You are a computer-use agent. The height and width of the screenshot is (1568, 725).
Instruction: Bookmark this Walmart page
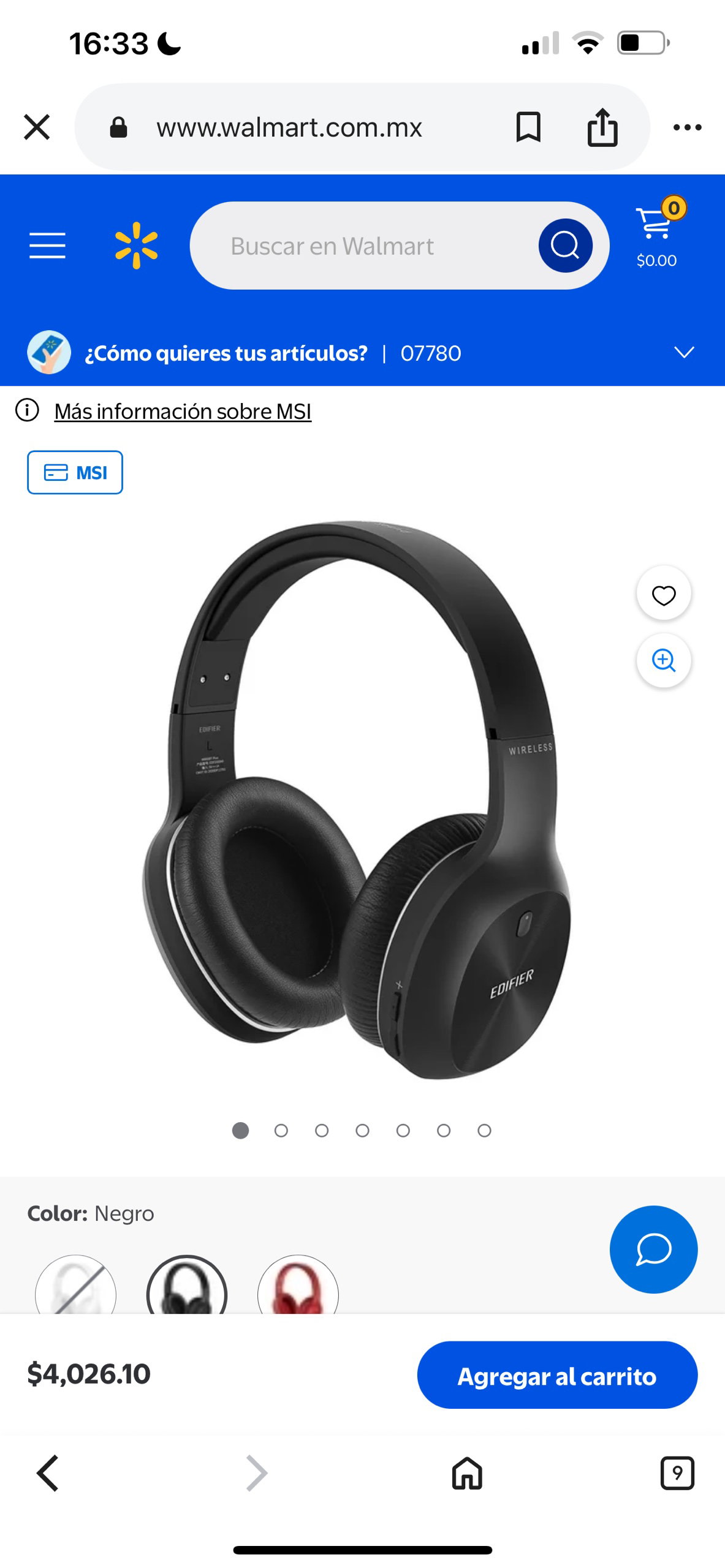click(528, 127)
